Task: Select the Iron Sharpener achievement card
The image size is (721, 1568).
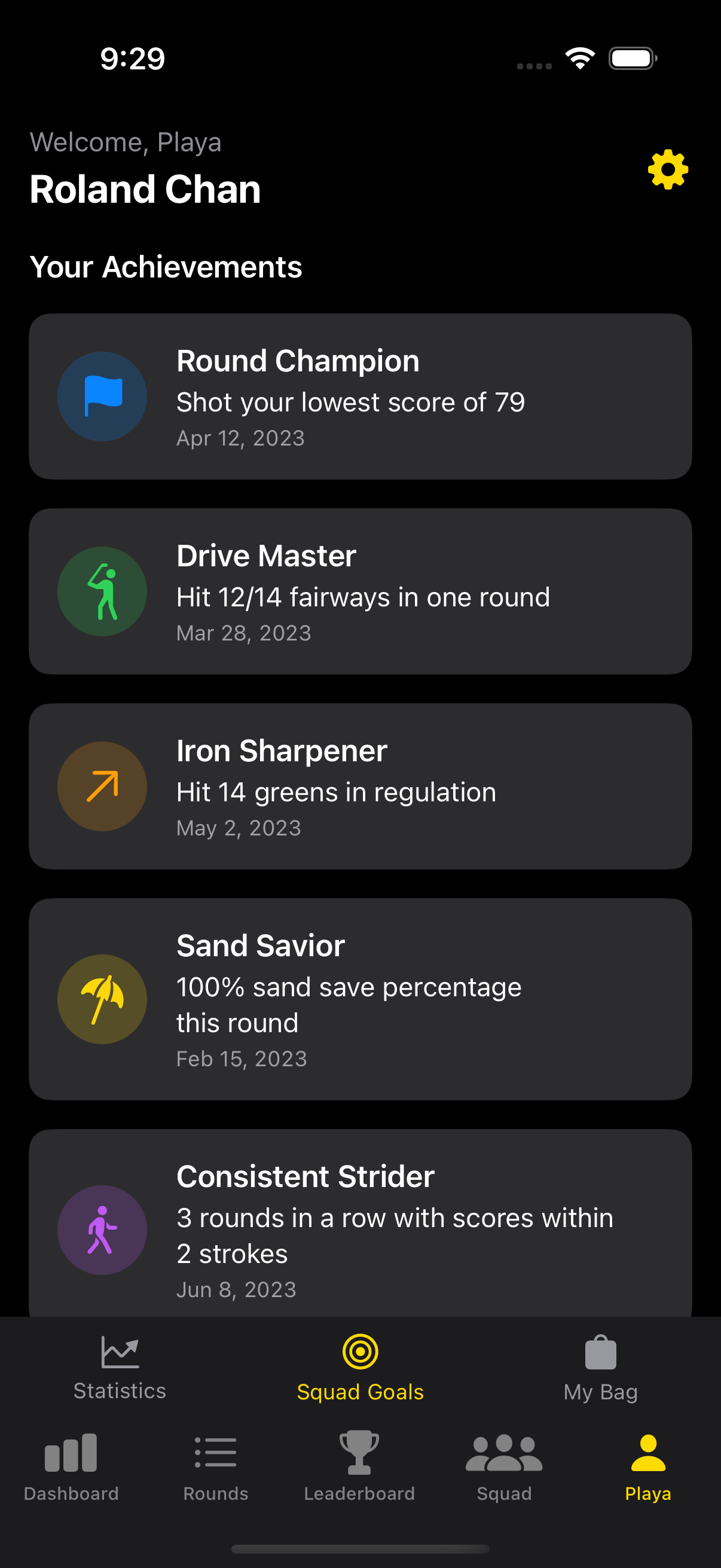Action: [x=360, y=786]
